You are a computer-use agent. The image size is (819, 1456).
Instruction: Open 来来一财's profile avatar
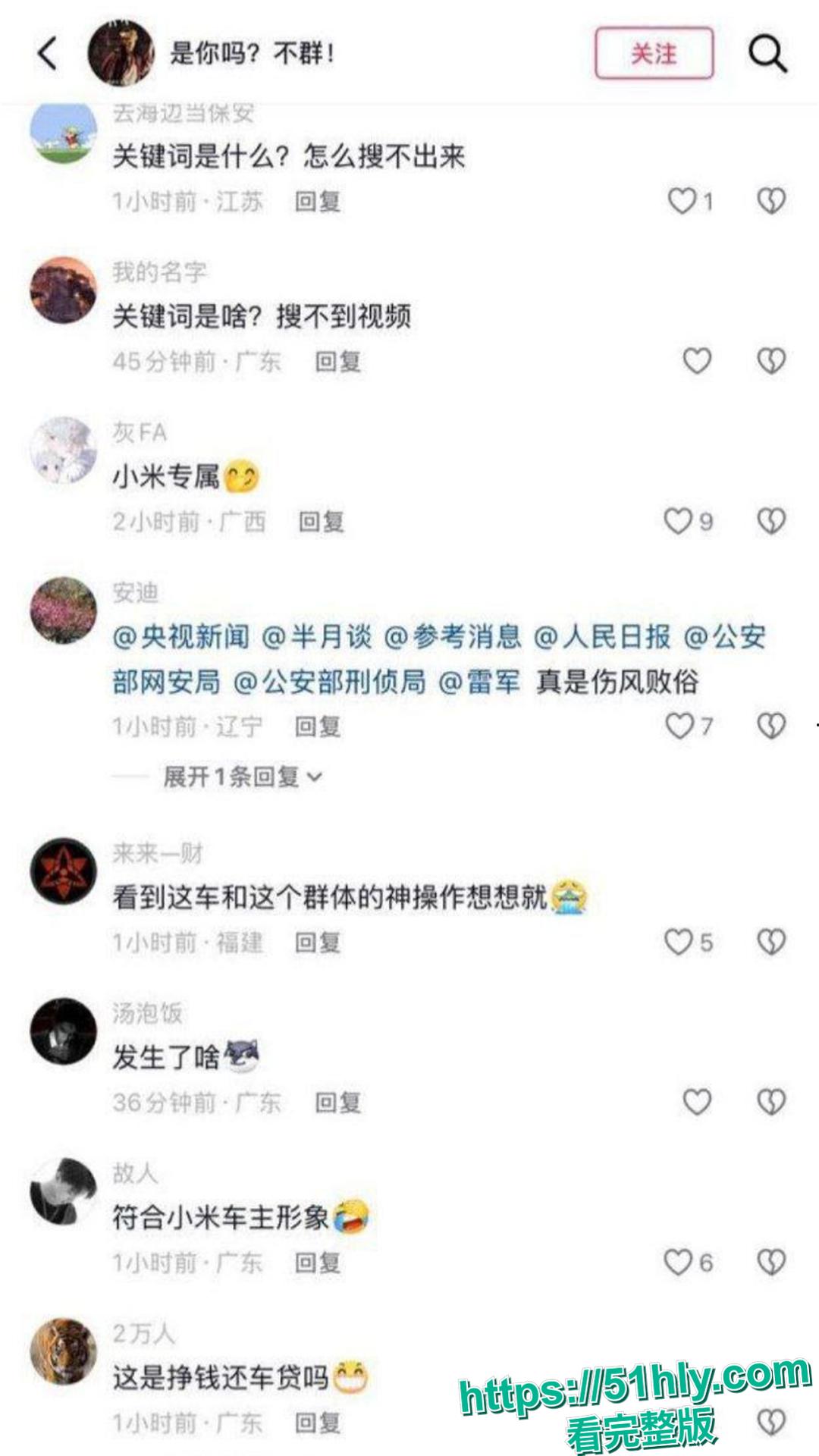64,871
